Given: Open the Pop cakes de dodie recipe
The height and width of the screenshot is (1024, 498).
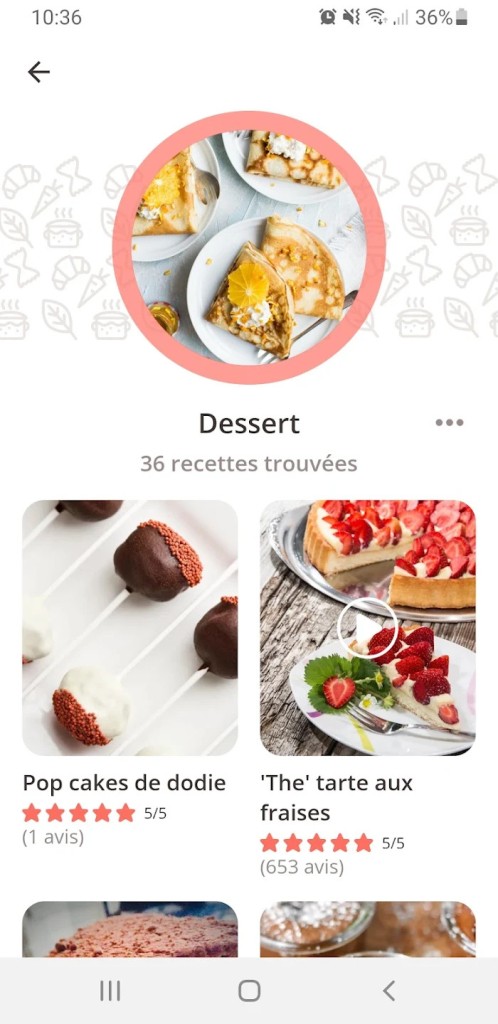Looking at the screenshot, I should (130, 628).
